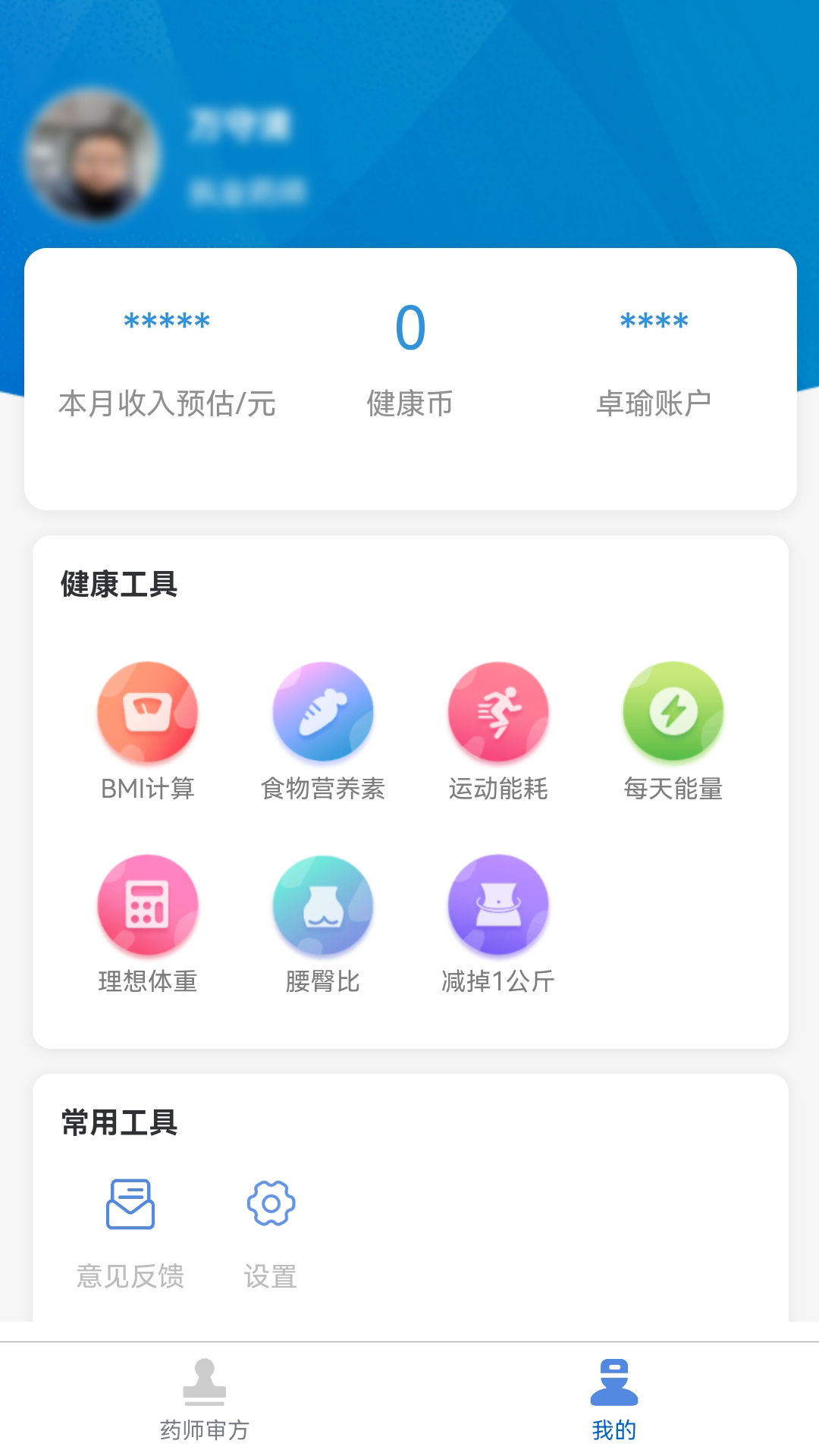
Task: Select the 我的 tab
Action: click(x=614, y=1398)
